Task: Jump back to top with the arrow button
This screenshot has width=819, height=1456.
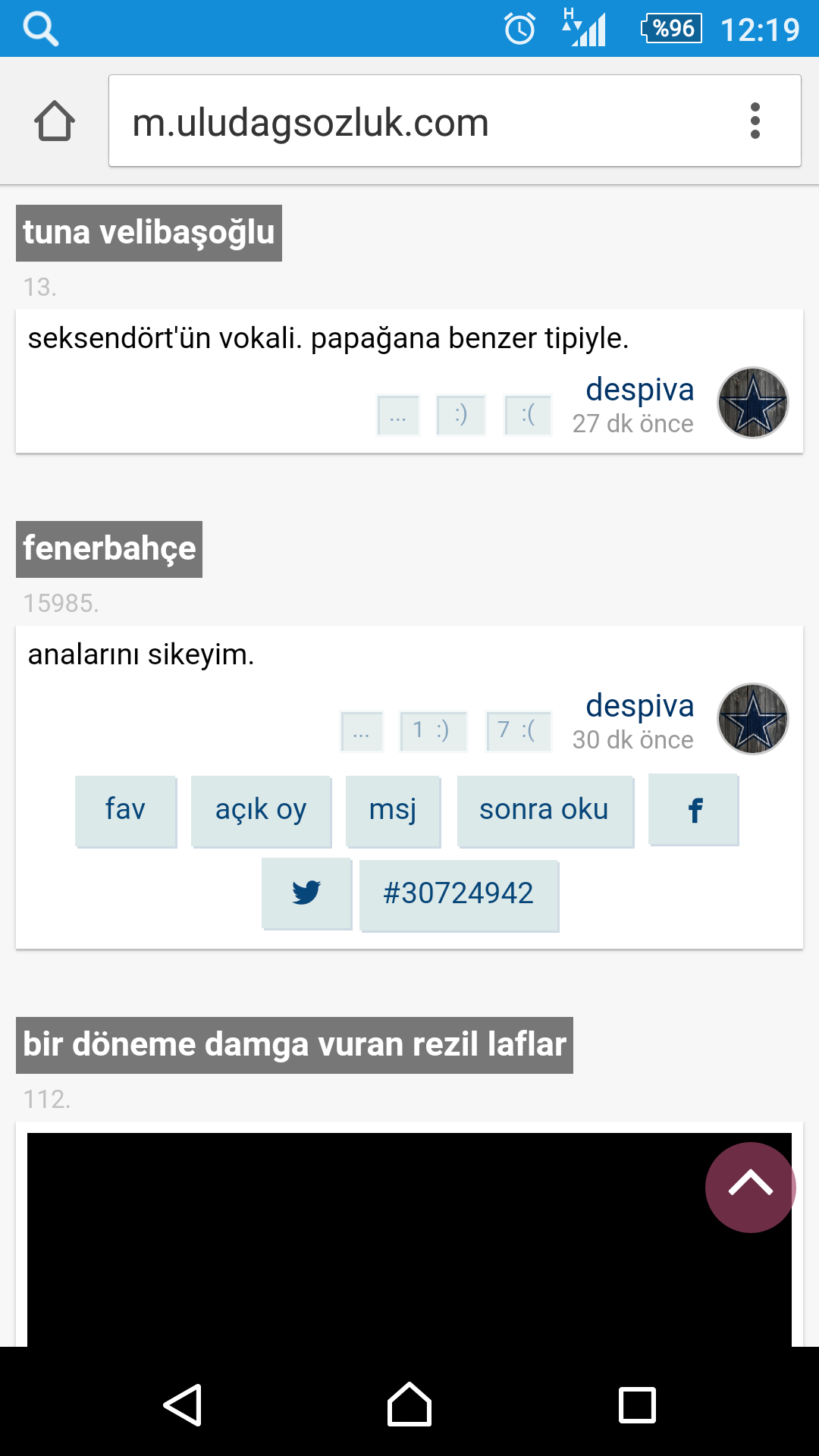Action: pyautogui.click(x=750, y=1187)
